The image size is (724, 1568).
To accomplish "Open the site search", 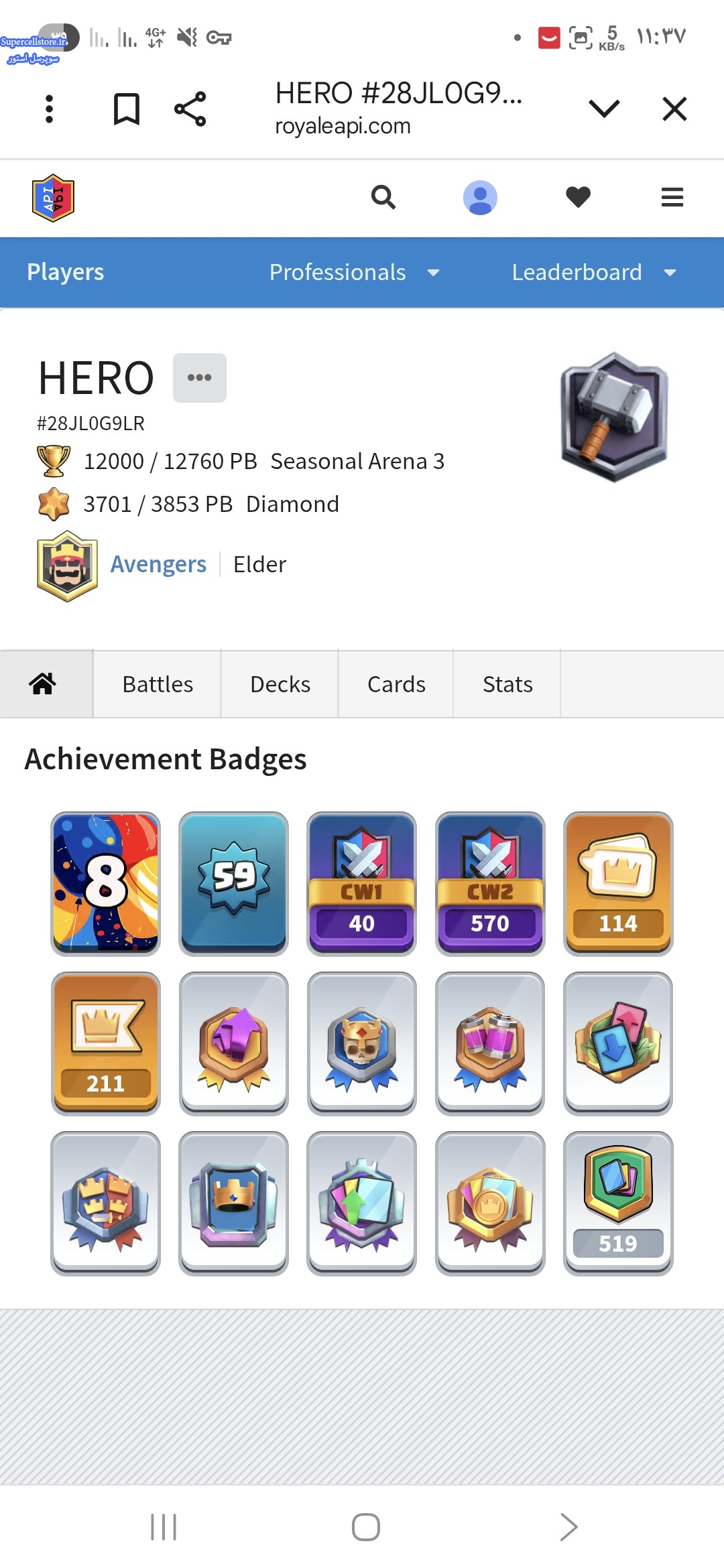I will click(383, 198).
